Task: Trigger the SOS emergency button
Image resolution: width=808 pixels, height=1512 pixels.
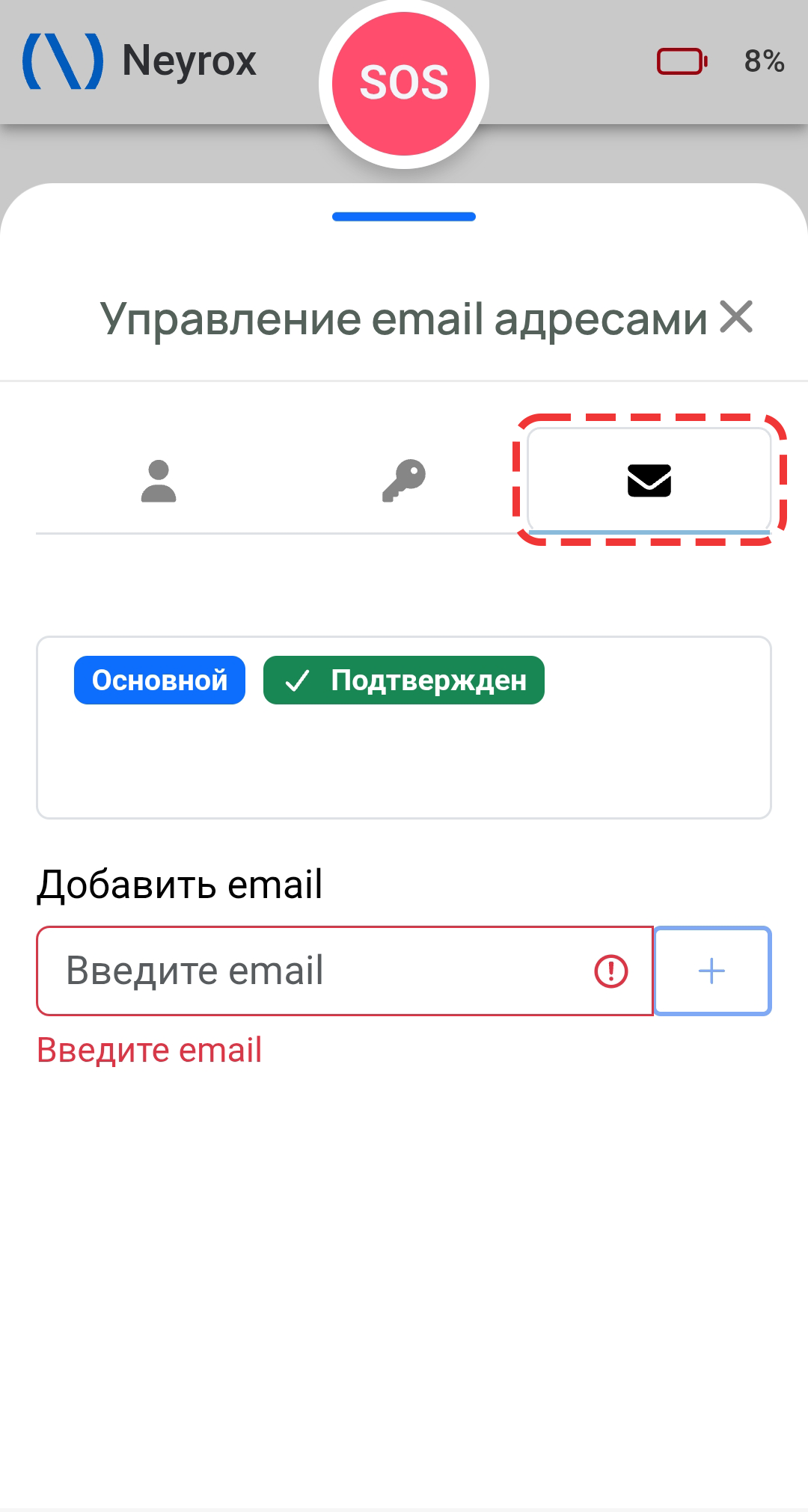Action: pos(404,84)
